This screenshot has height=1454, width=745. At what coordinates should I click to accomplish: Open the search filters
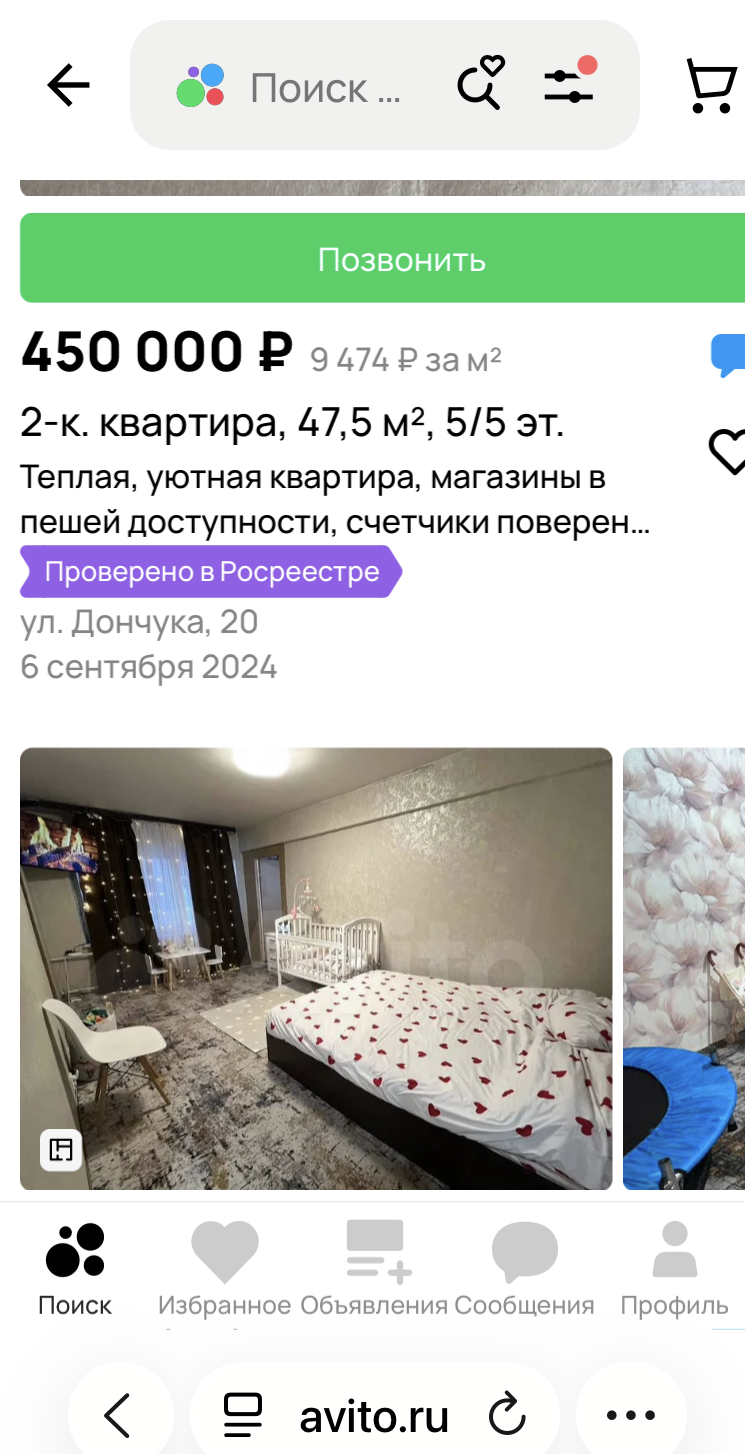point(570,84)
